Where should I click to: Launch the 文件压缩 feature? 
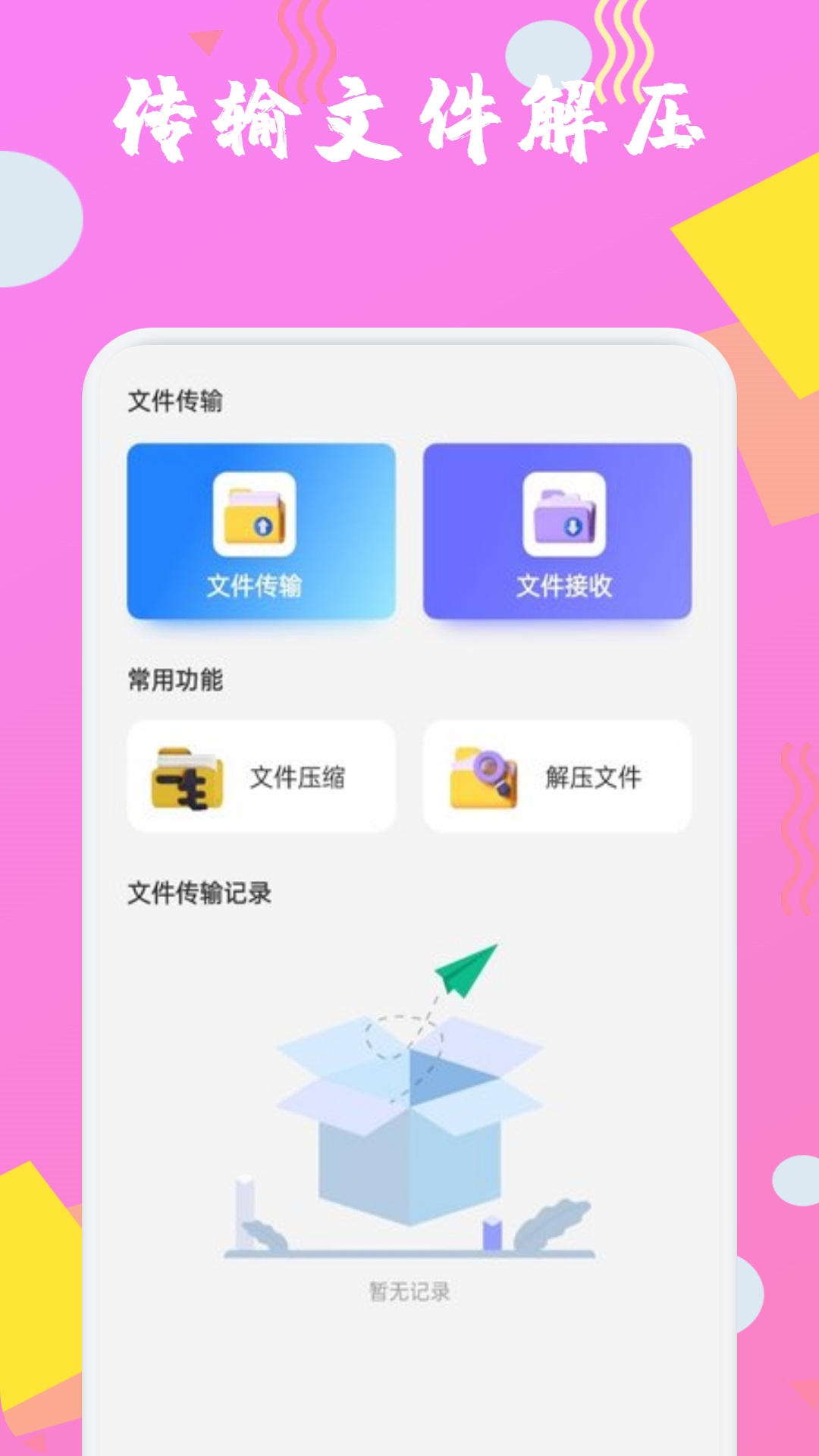(261, 777)
